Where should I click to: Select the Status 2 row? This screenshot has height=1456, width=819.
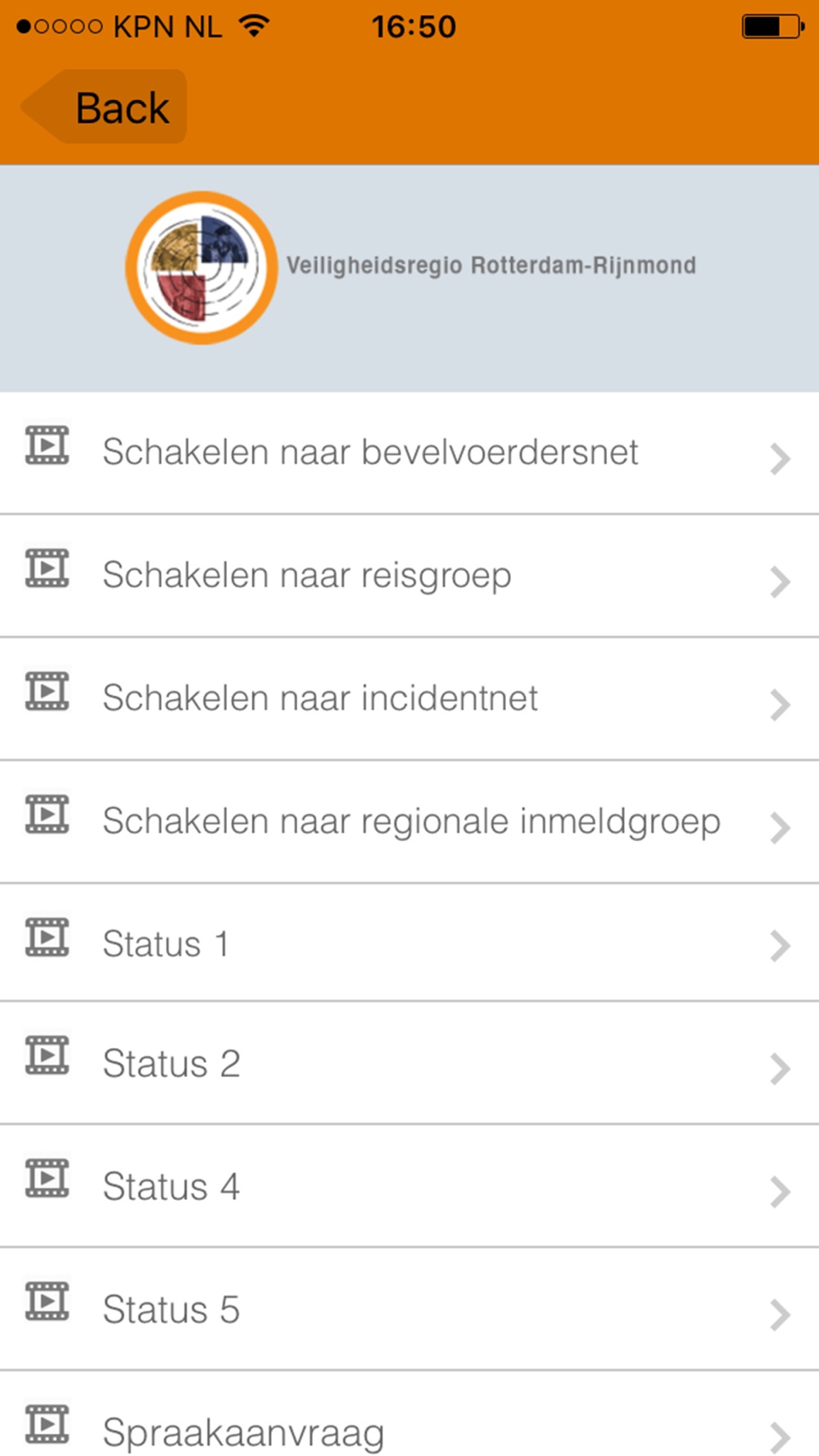[x=409, y=1063]
